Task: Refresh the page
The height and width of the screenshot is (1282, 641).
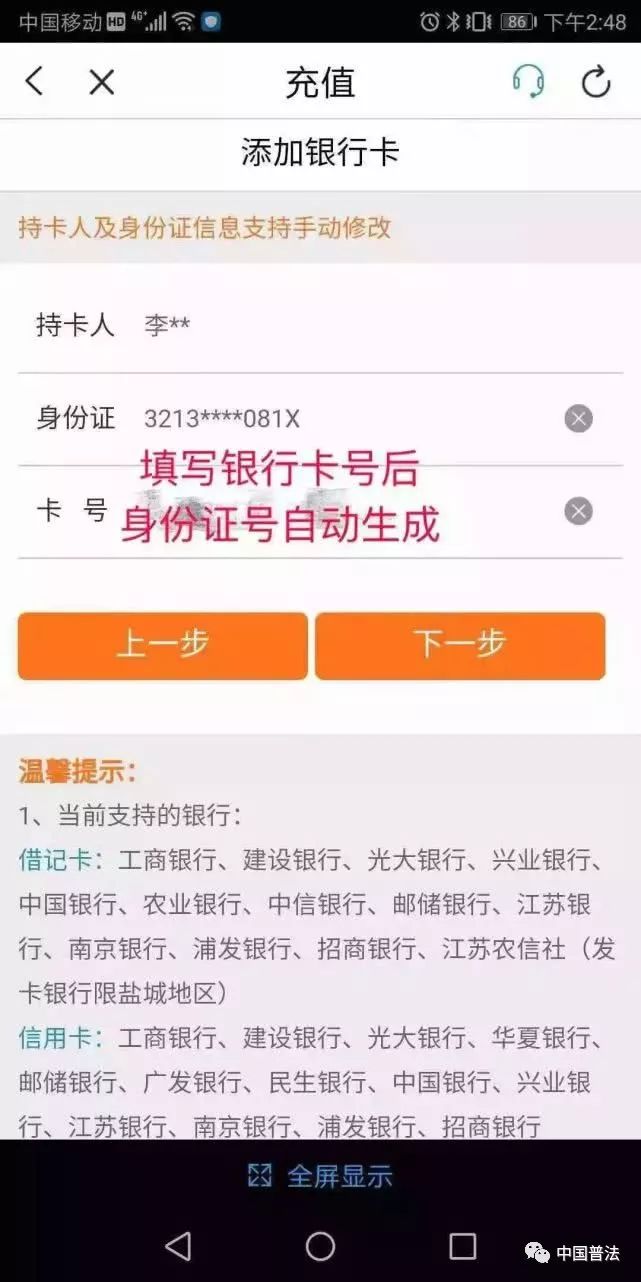Action: tap(596, 81)
